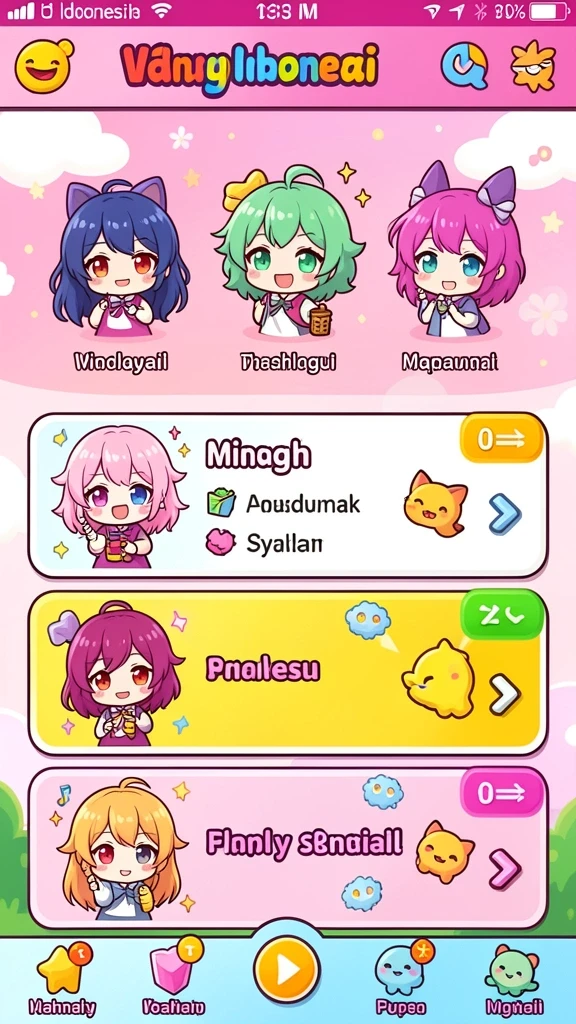The height and width of the screenshot is (1024, 576).
Task: Tap the pink badge on the Flanly sBnaiall card
Action: point(502,793)
